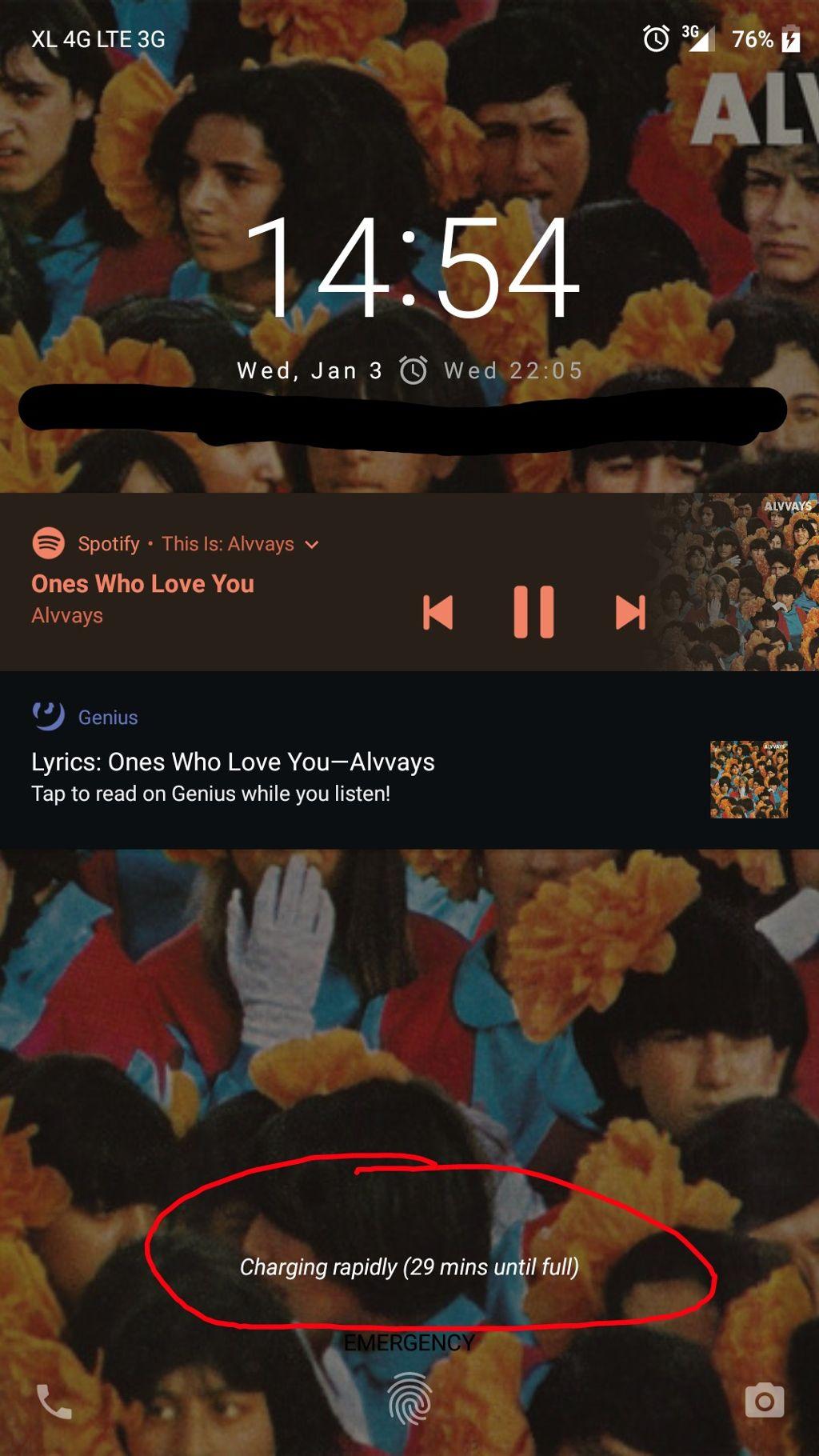Go back to the previous track

point(437,613)
